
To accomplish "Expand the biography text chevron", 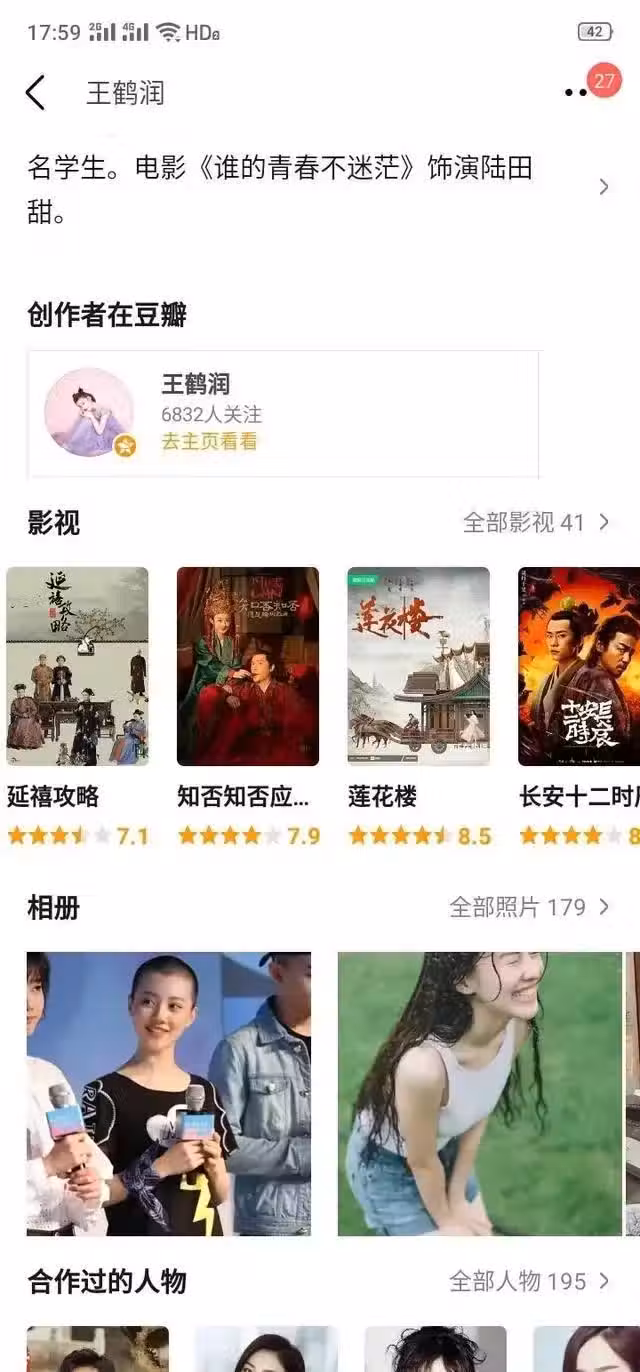I will 603,186.
